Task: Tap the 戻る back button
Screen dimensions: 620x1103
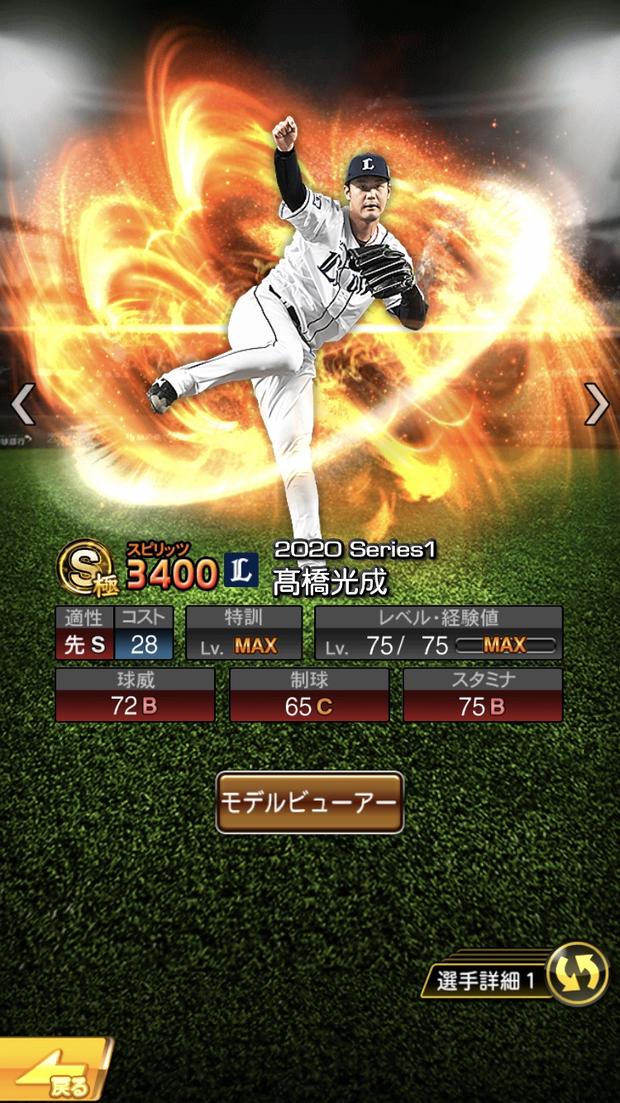Action: [55, 1074]
